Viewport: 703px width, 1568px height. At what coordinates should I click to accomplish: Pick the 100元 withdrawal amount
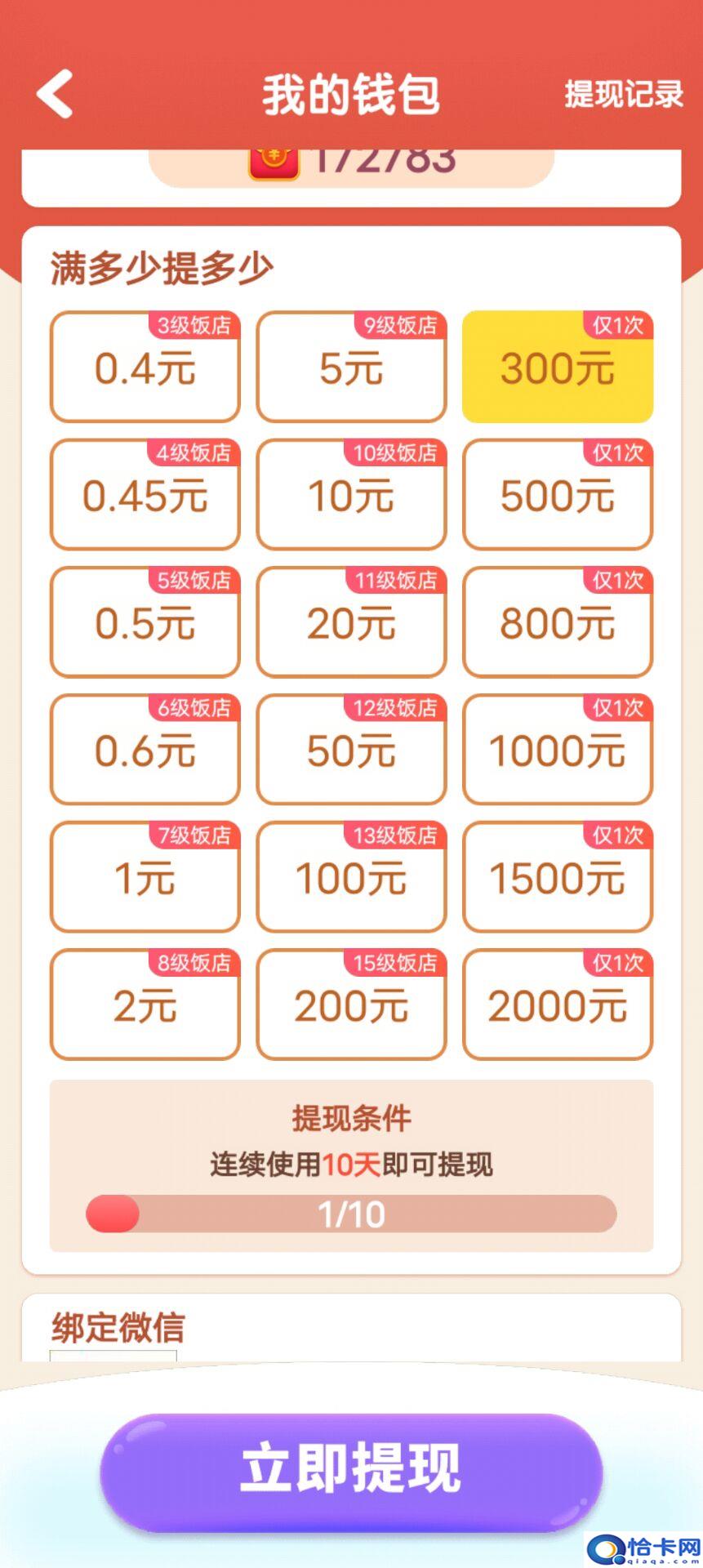tap(351, 877)
